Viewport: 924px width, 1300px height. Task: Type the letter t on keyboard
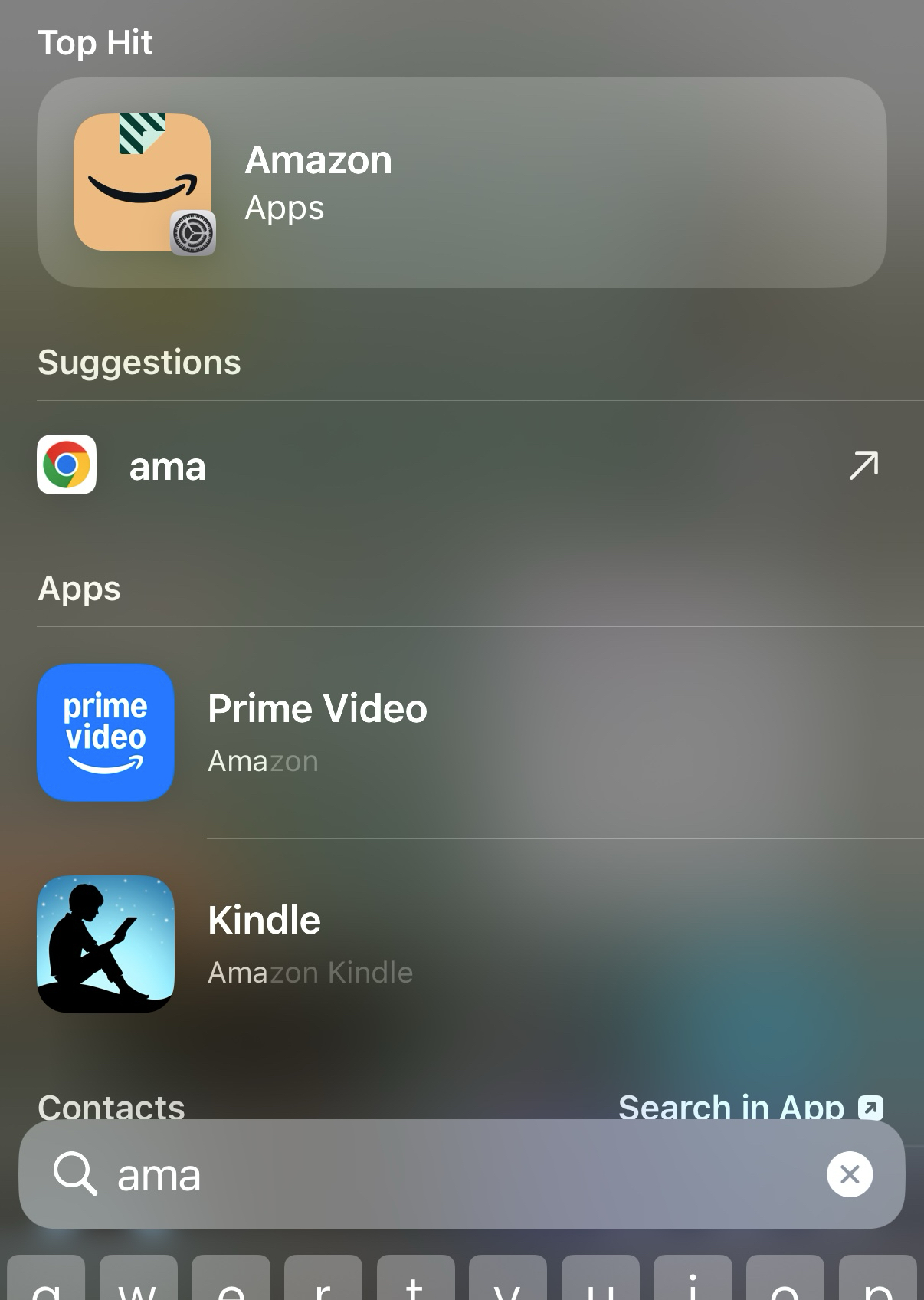click(414, 1282)
